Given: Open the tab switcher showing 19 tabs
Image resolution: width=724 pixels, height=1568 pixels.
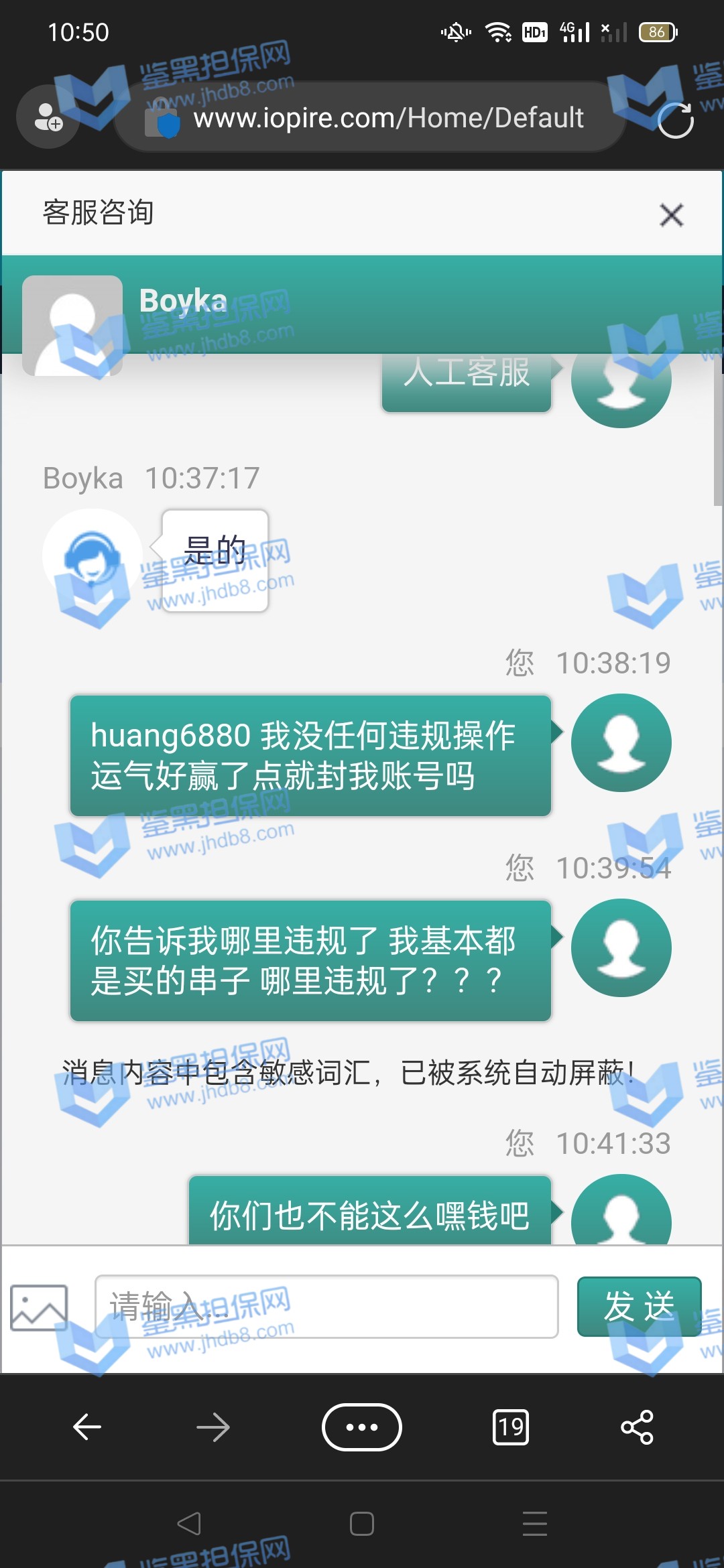Looking at the screenshot, I should click(x=511, y=1427).
